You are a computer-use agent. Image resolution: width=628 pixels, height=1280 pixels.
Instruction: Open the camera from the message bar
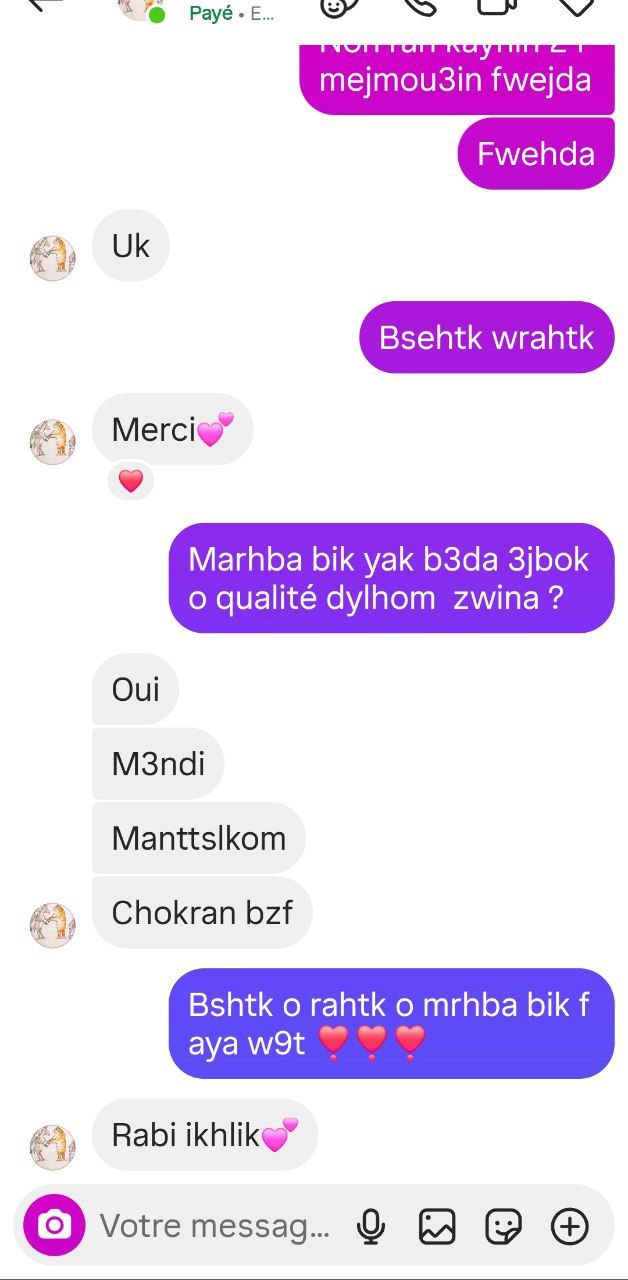[54, 1225]
